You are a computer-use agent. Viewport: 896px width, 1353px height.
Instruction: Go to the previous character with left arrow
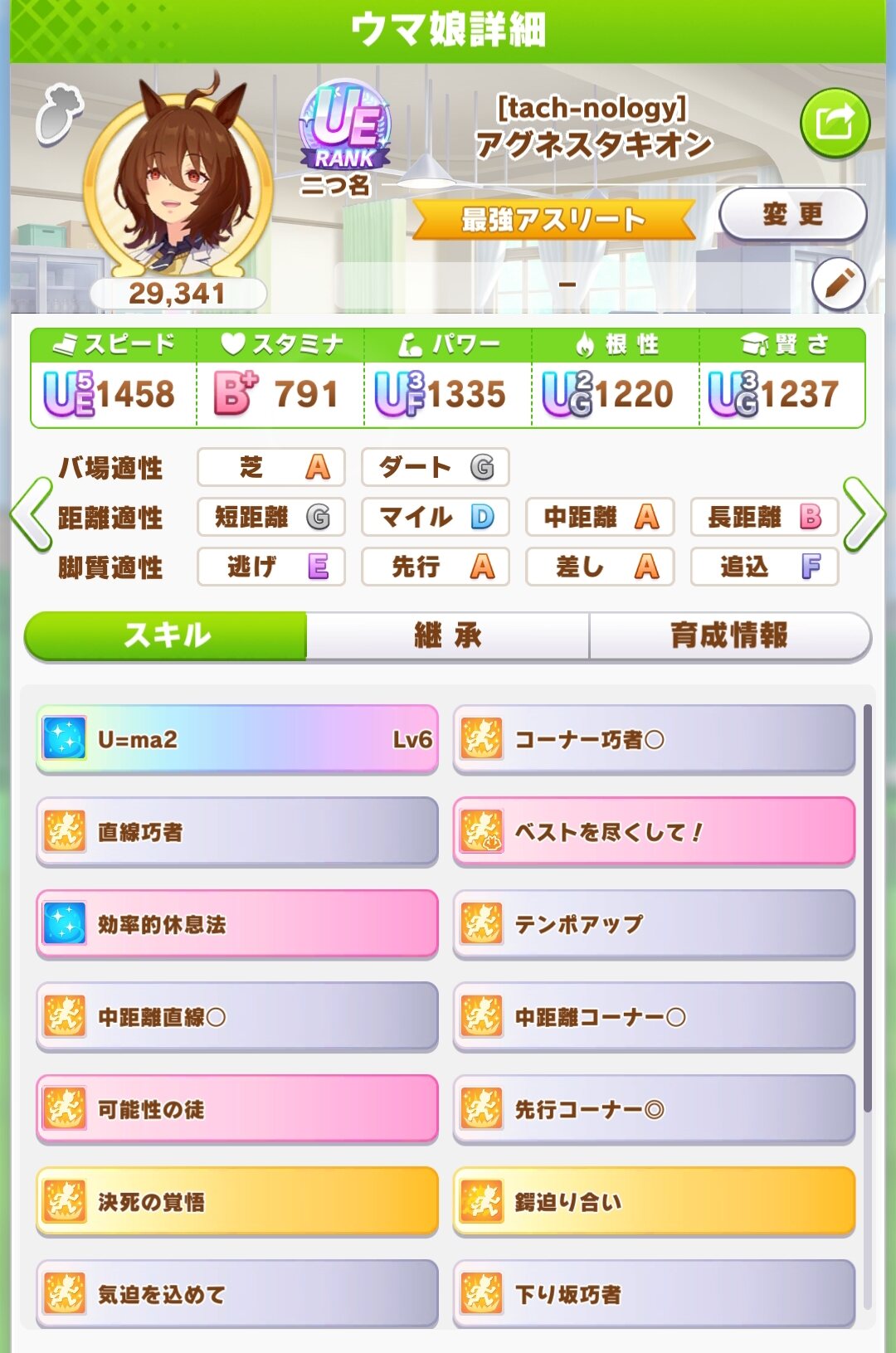coord(32,515)
